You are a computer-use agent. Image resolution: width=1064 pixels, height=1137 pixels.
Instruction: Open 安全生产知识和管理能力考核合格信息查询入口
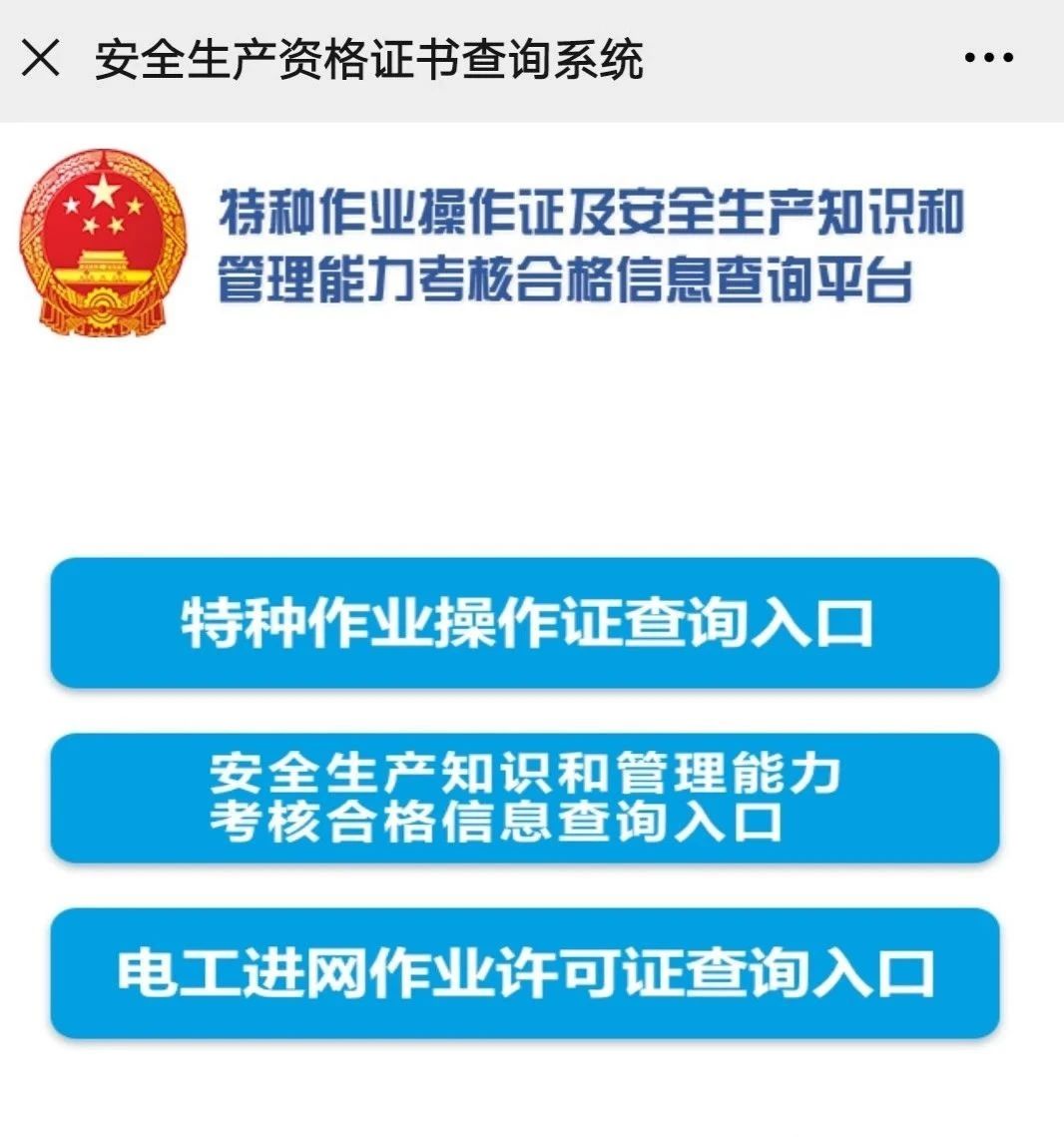[x=525, y=798]
